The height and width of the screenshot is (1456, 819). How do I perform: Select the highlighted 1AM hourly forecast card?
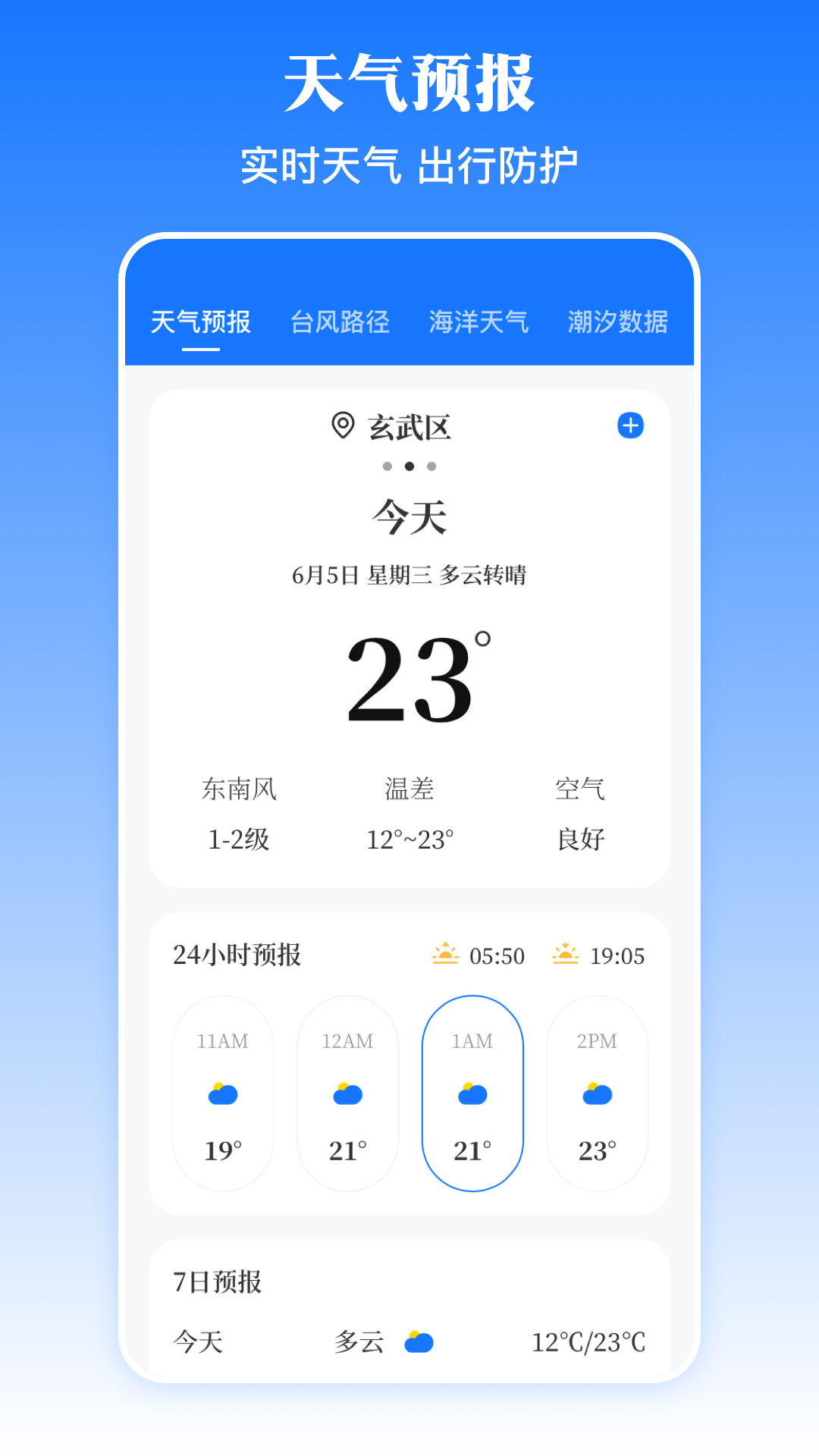click(472, 1094)
